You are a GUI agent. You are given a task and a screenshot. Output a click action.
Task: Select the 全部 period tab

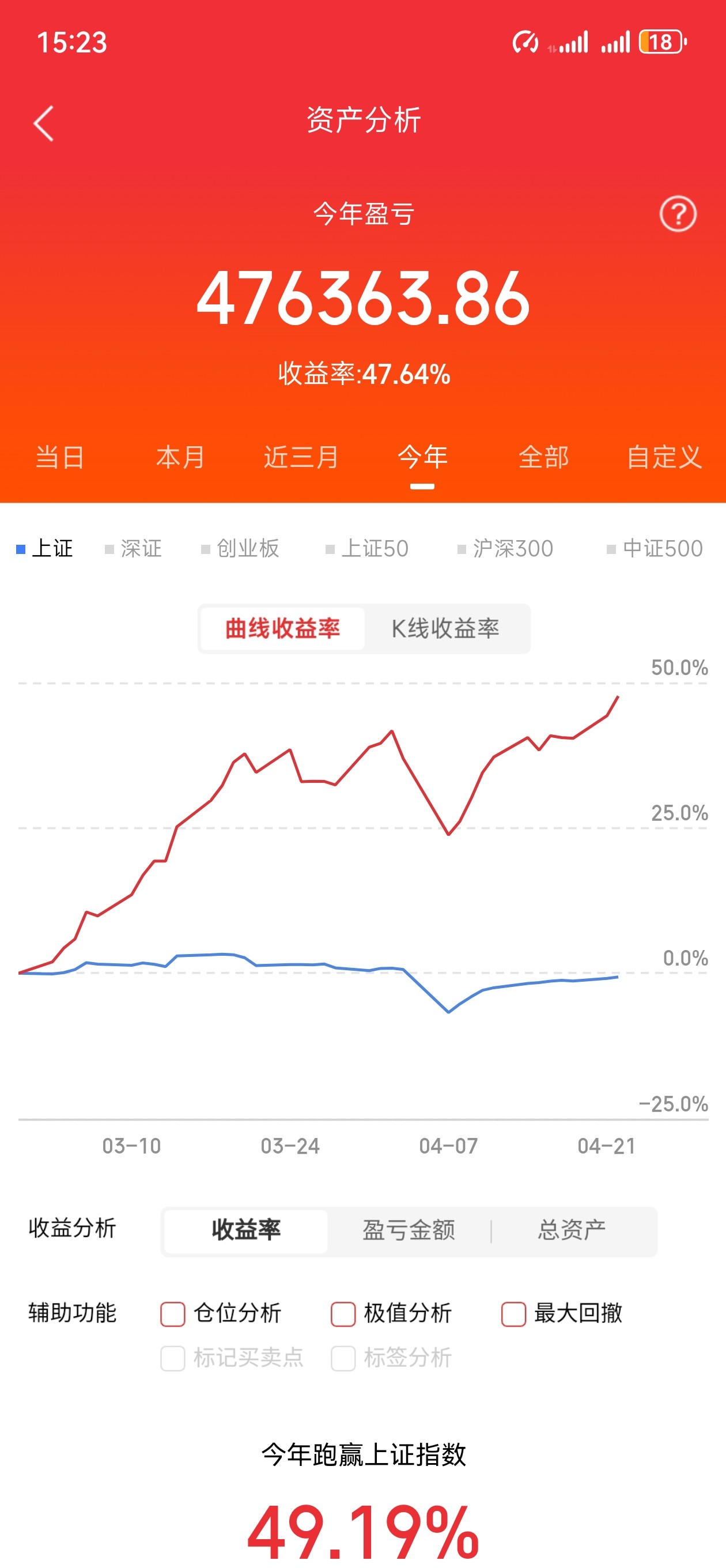click(x=543, y=457)
